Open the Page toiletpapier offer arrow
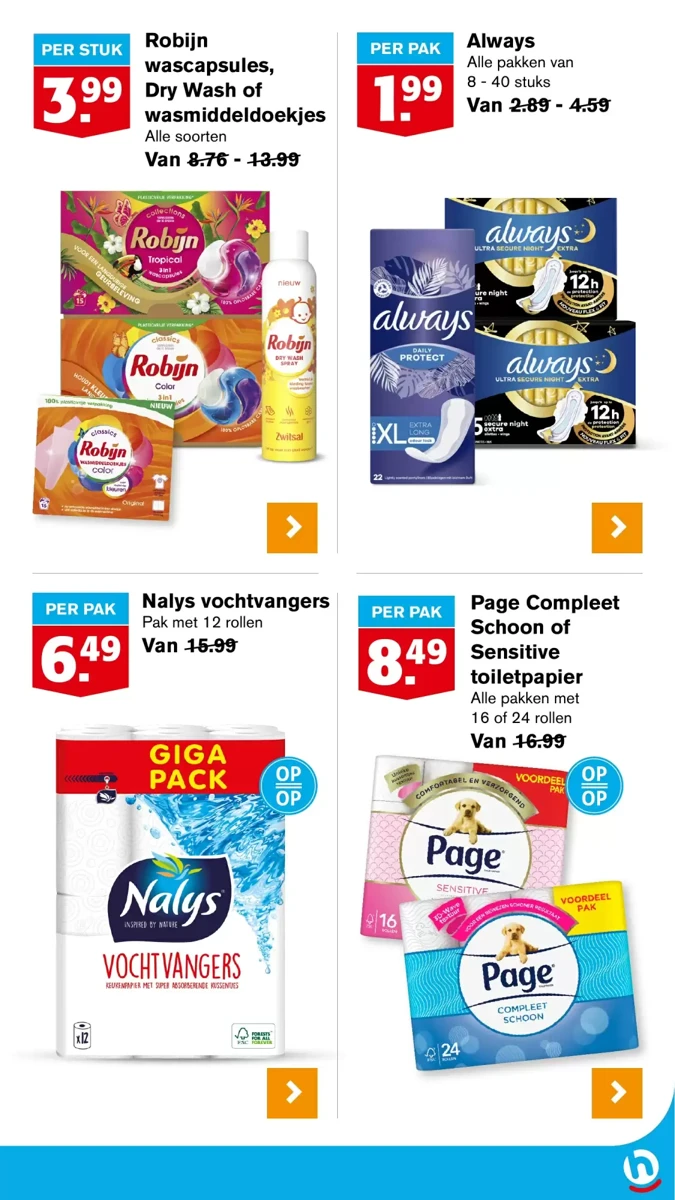This screenshot has width=675, height=1200. click(x=617, y=1093)
